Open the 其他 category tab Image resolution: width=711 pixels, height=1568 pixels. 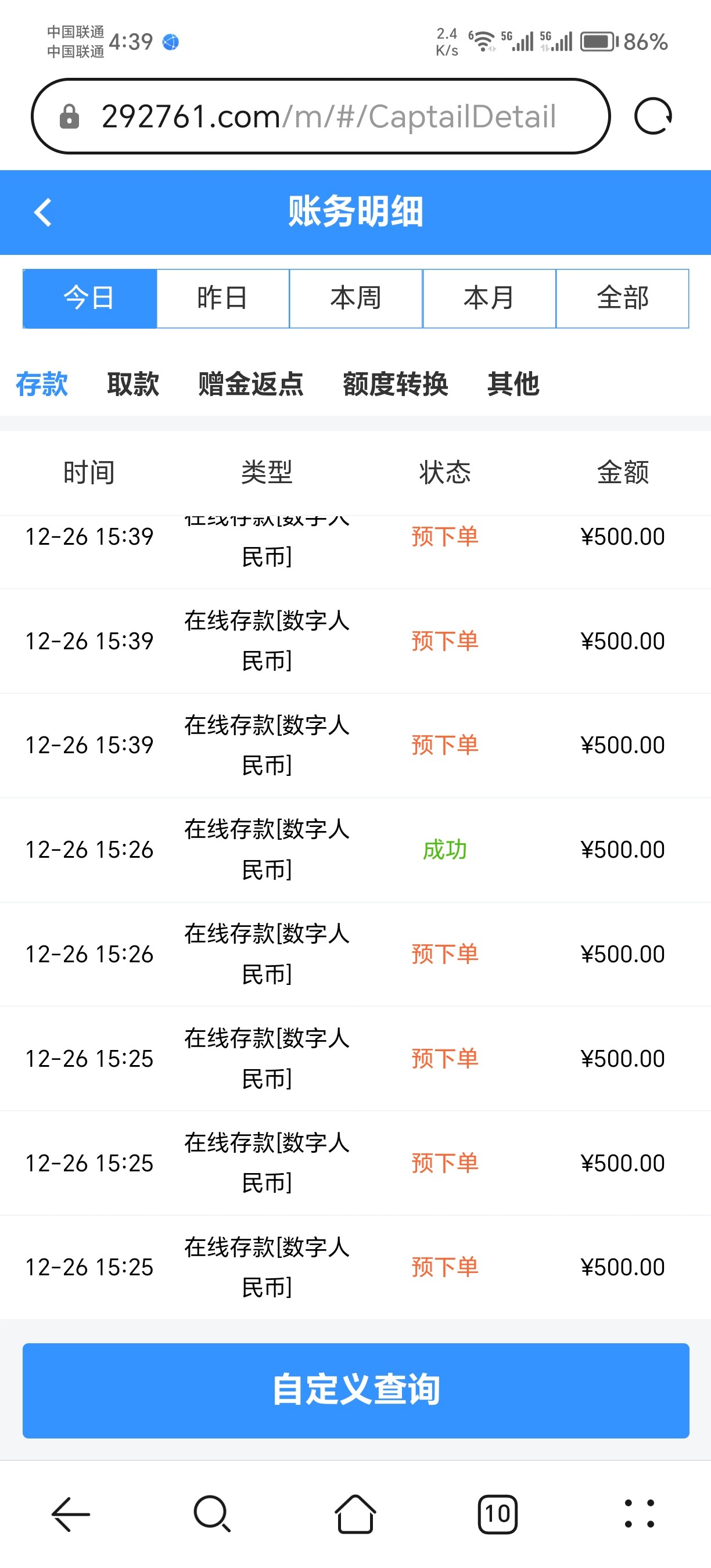[x=513, y=384]
